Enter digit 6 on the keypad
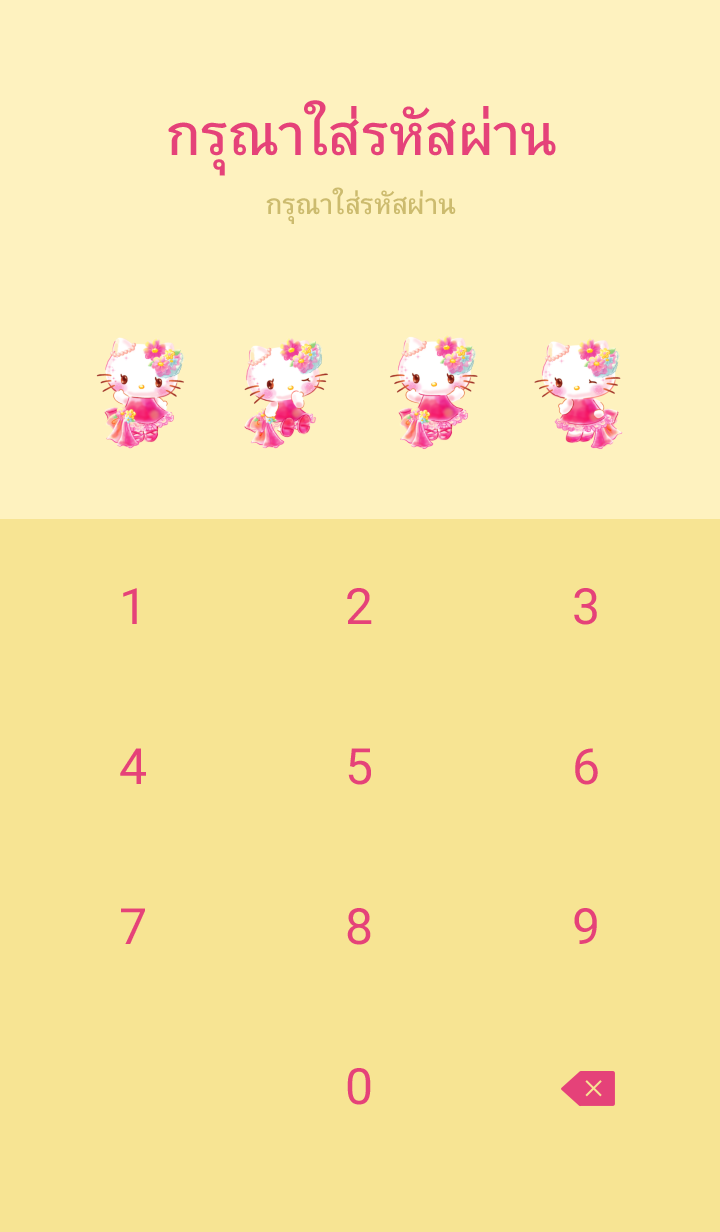Viewport: 720px width, 1232px height. tap(586, 767)
